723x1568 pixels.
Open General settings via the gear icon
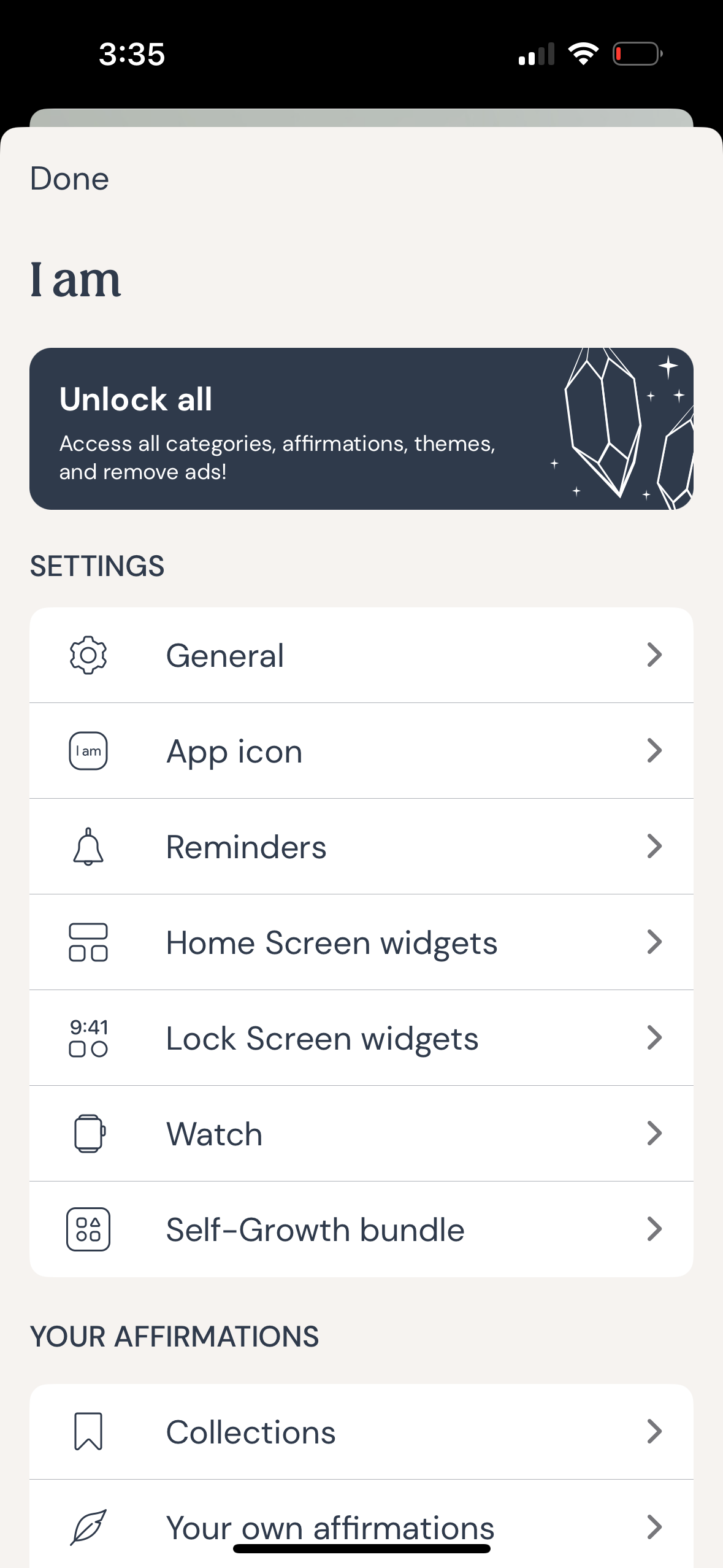(x=88, y=655)
